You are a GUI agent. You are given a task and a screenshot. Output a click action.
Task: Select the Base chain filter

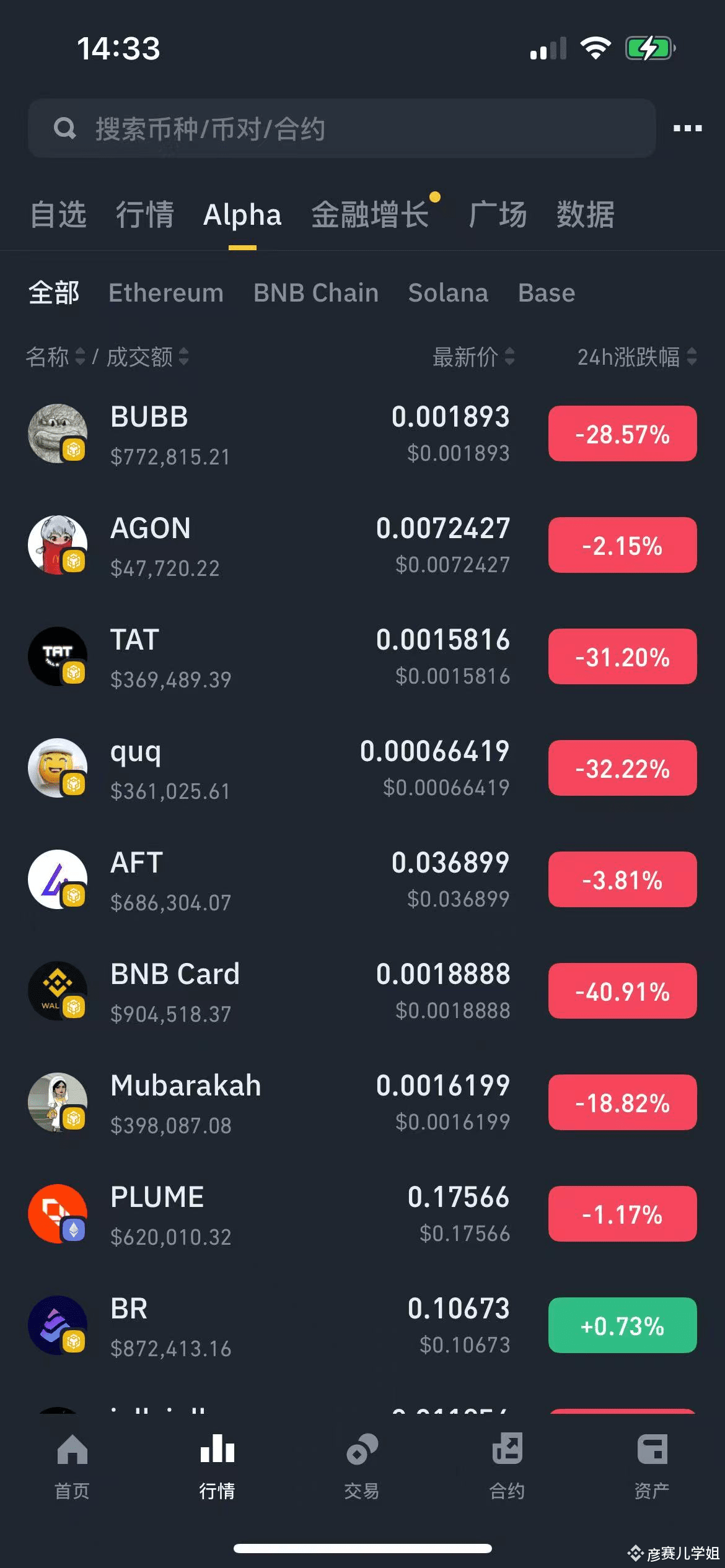[547, 293]
